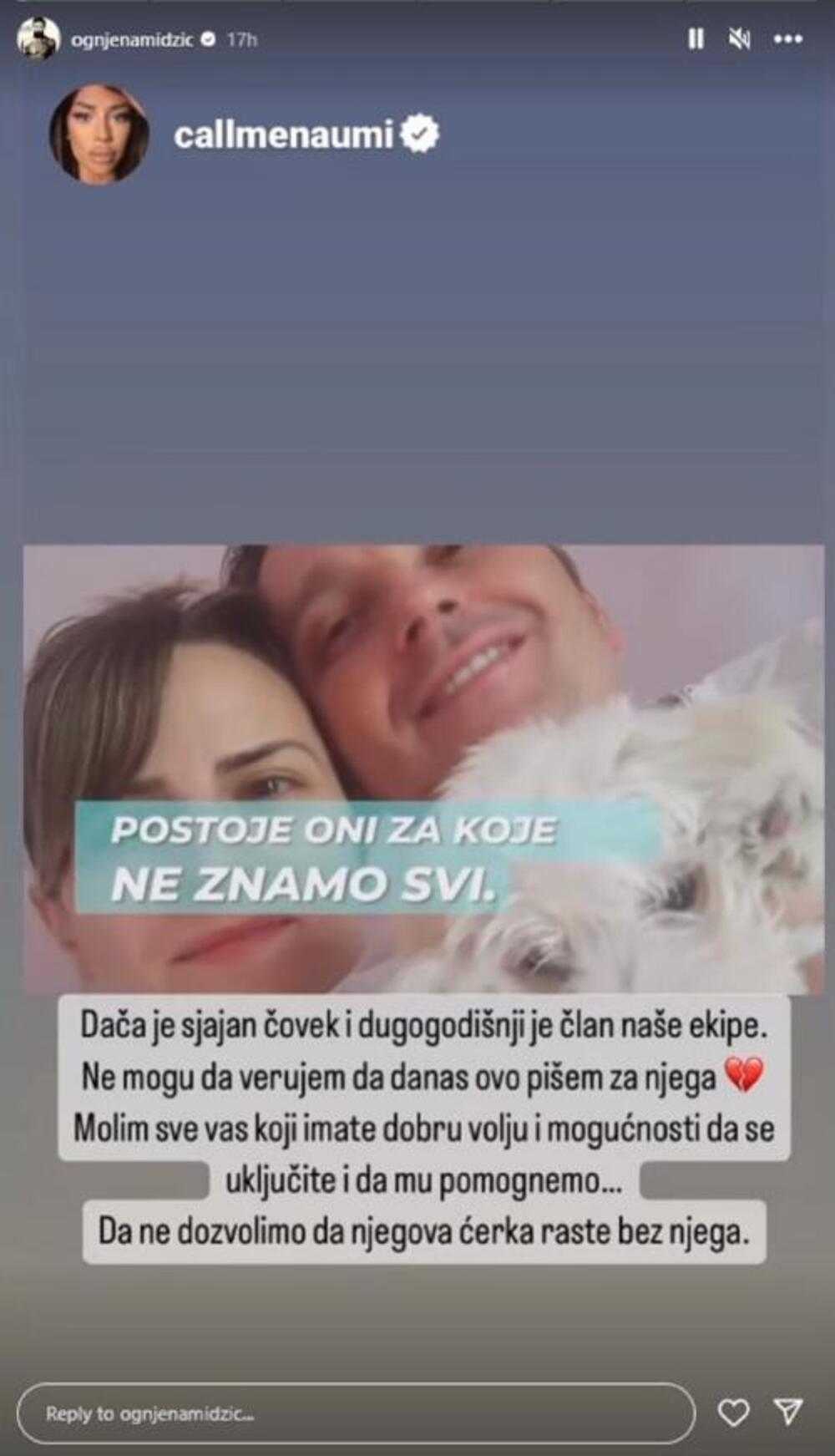
Task: Share this story via the paper plane
Action: click(788, 1412)
